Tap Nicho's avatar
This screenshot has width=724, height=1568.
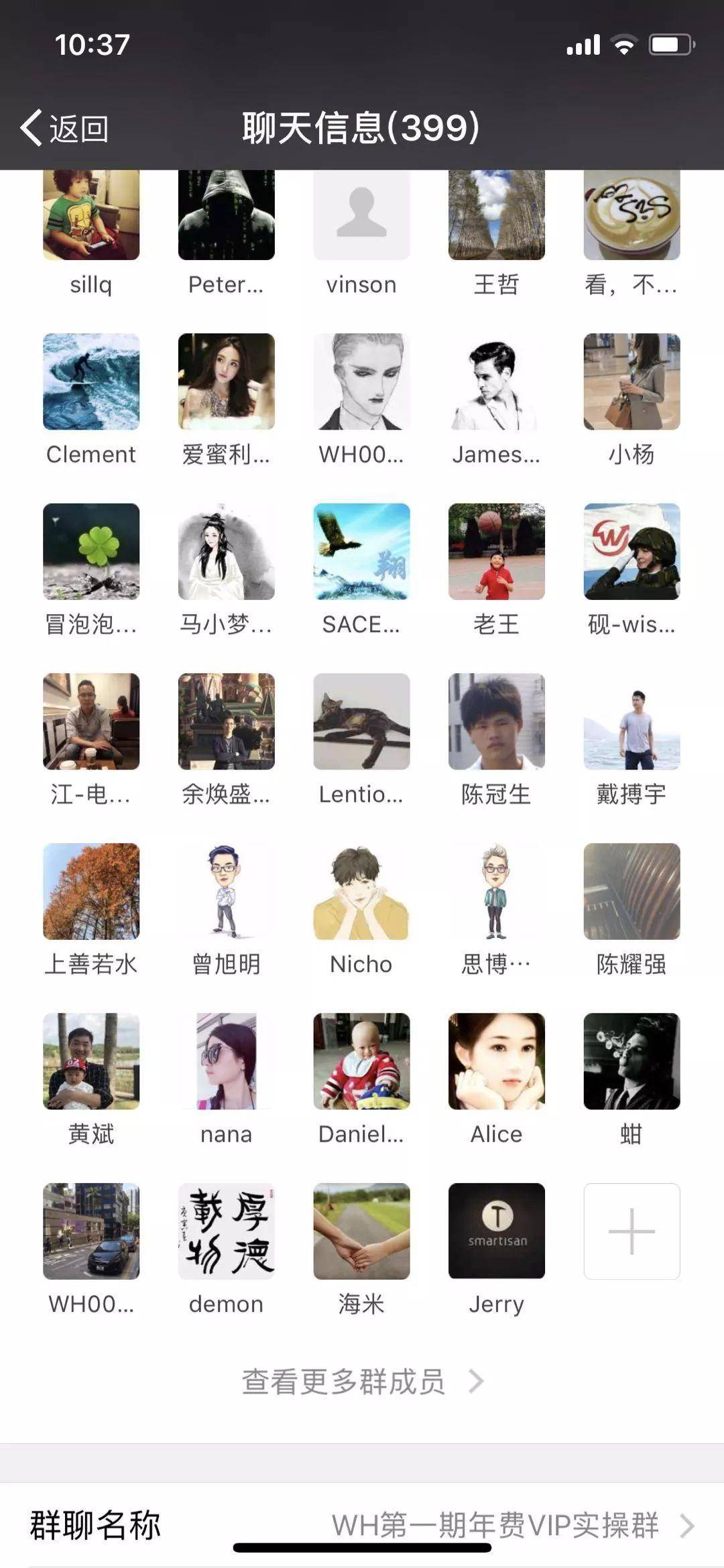click(361, 891)
